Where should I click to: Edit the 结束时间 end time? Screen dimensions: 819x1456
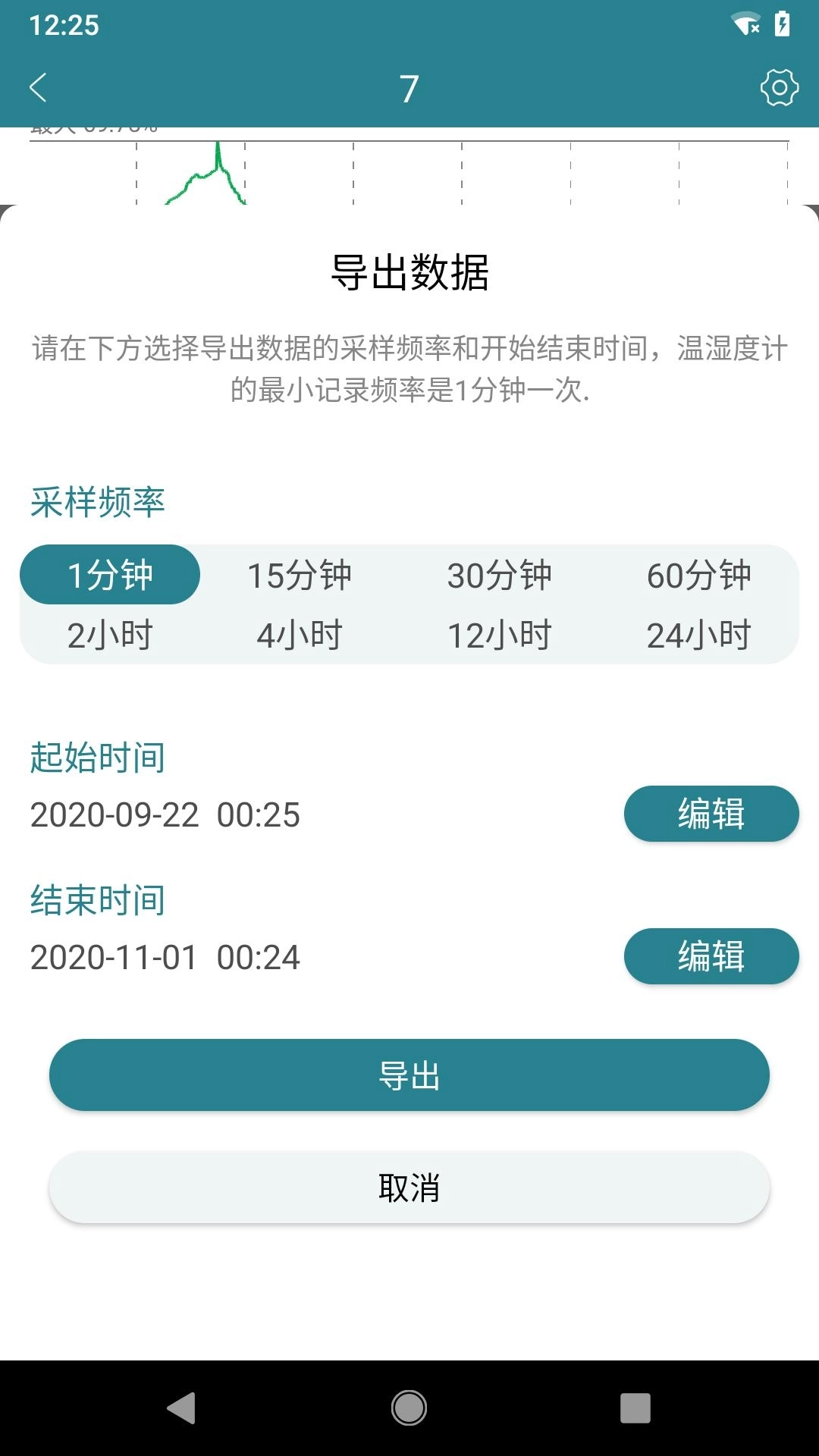[710, 956]
